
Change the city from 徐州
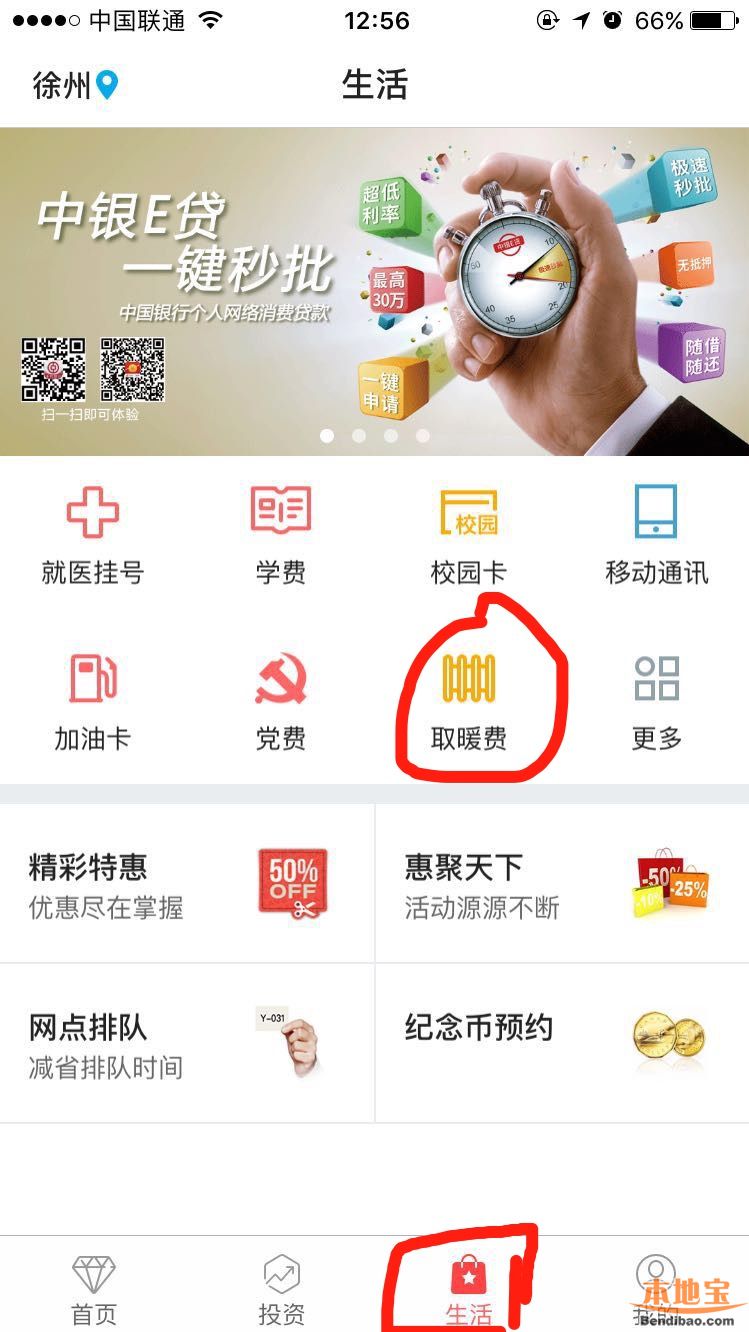coord(75,85)
